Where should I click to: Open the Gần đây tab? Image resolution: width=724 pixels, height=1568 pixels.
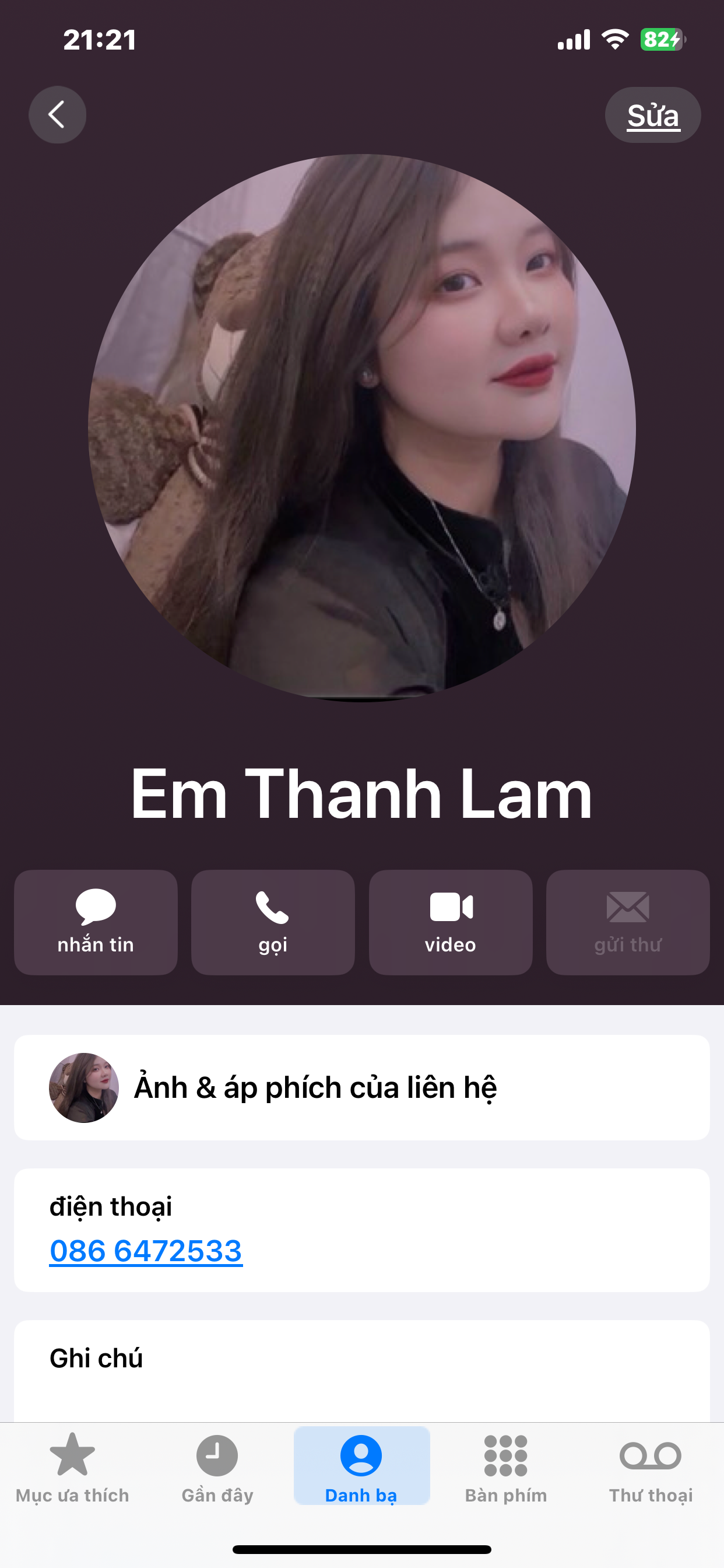[x=217, y=1467]
